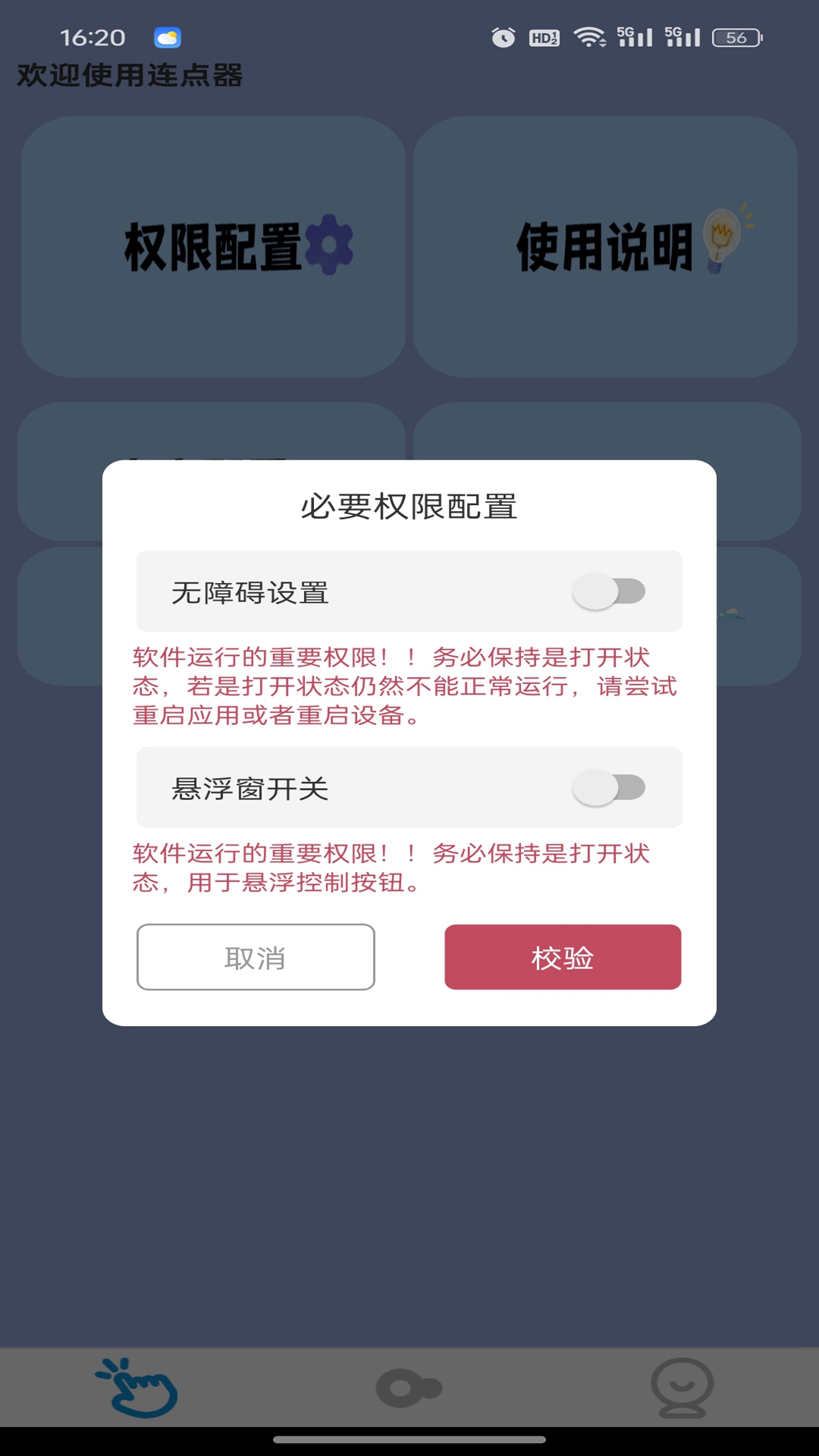Click the red 校验 verify button

click(x=562, y=957)
